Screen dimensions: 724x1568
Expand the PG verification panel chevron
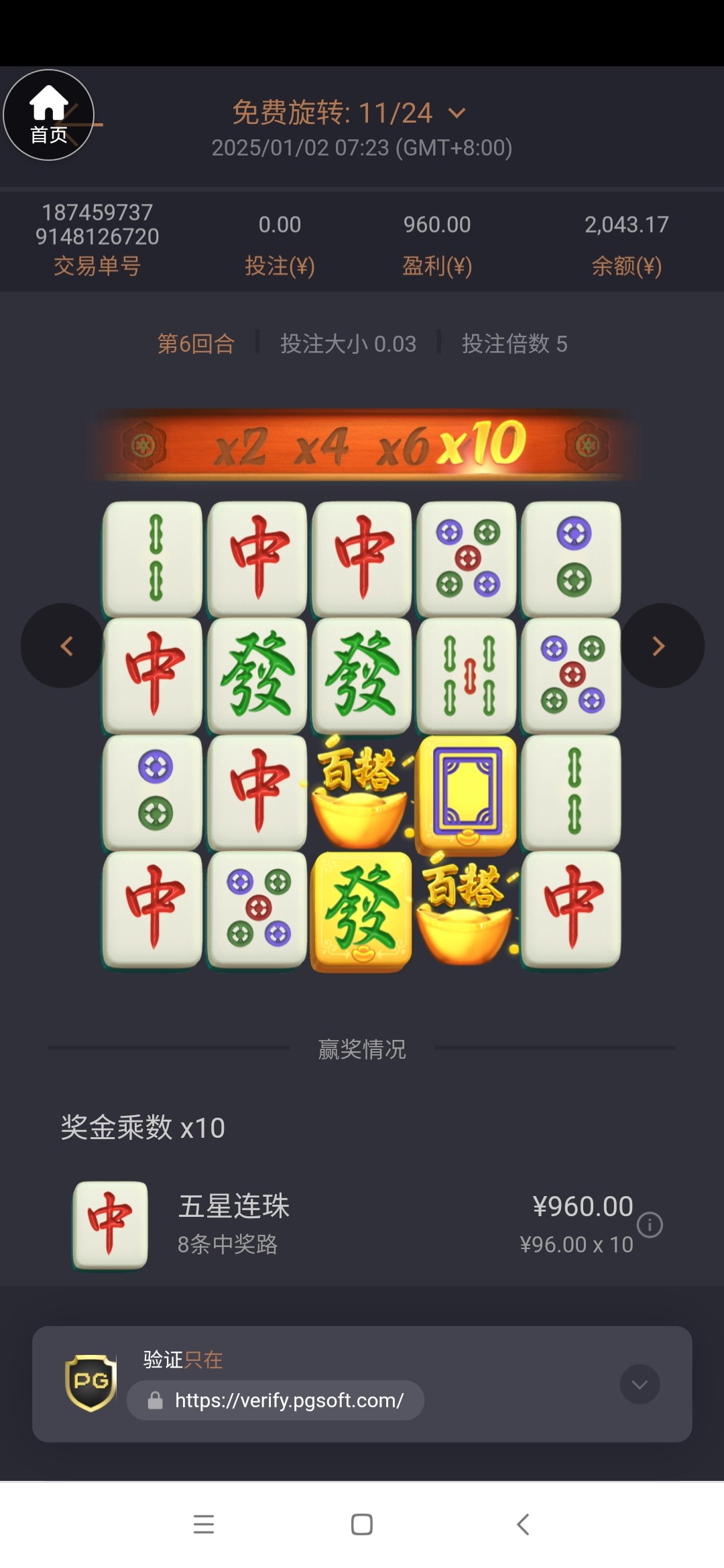coord(640,1384)
